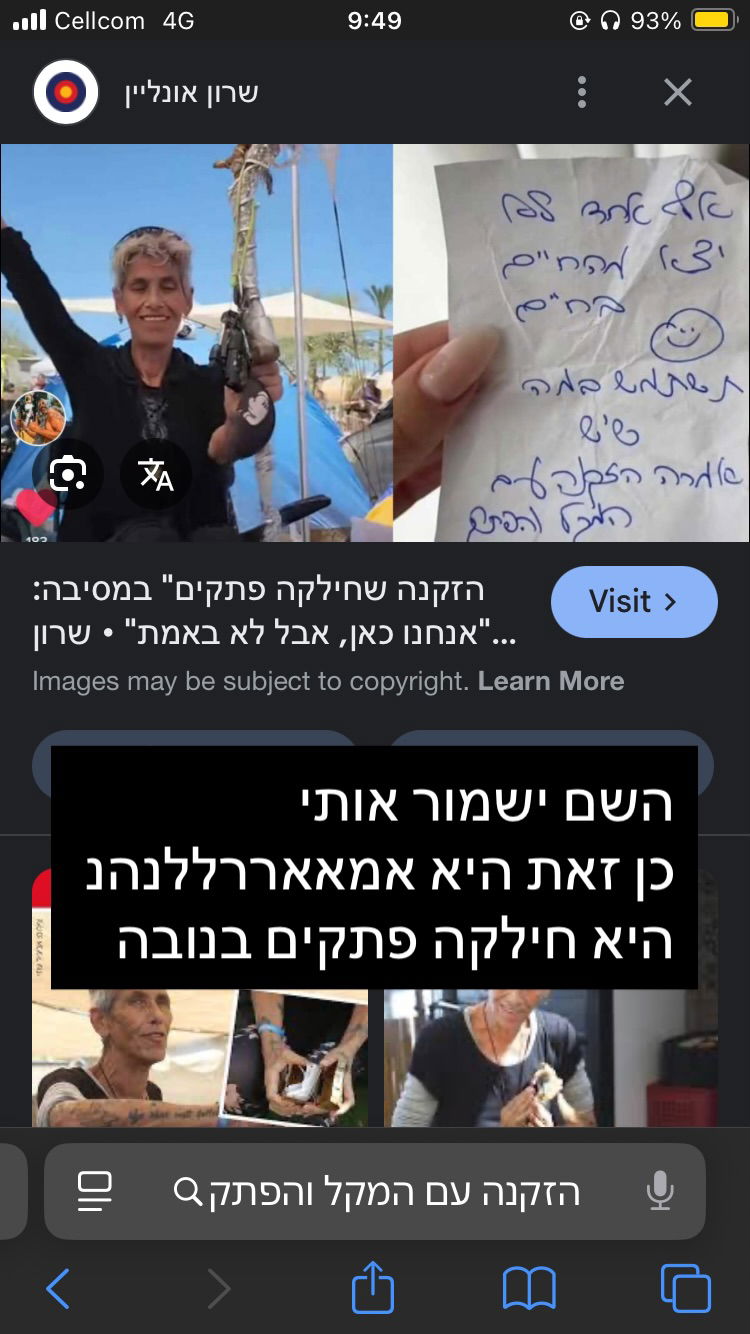Viewport: 750px width, 1334px height.
Task: Open the Learn More copyright link
Action: (x=550, y=681)
